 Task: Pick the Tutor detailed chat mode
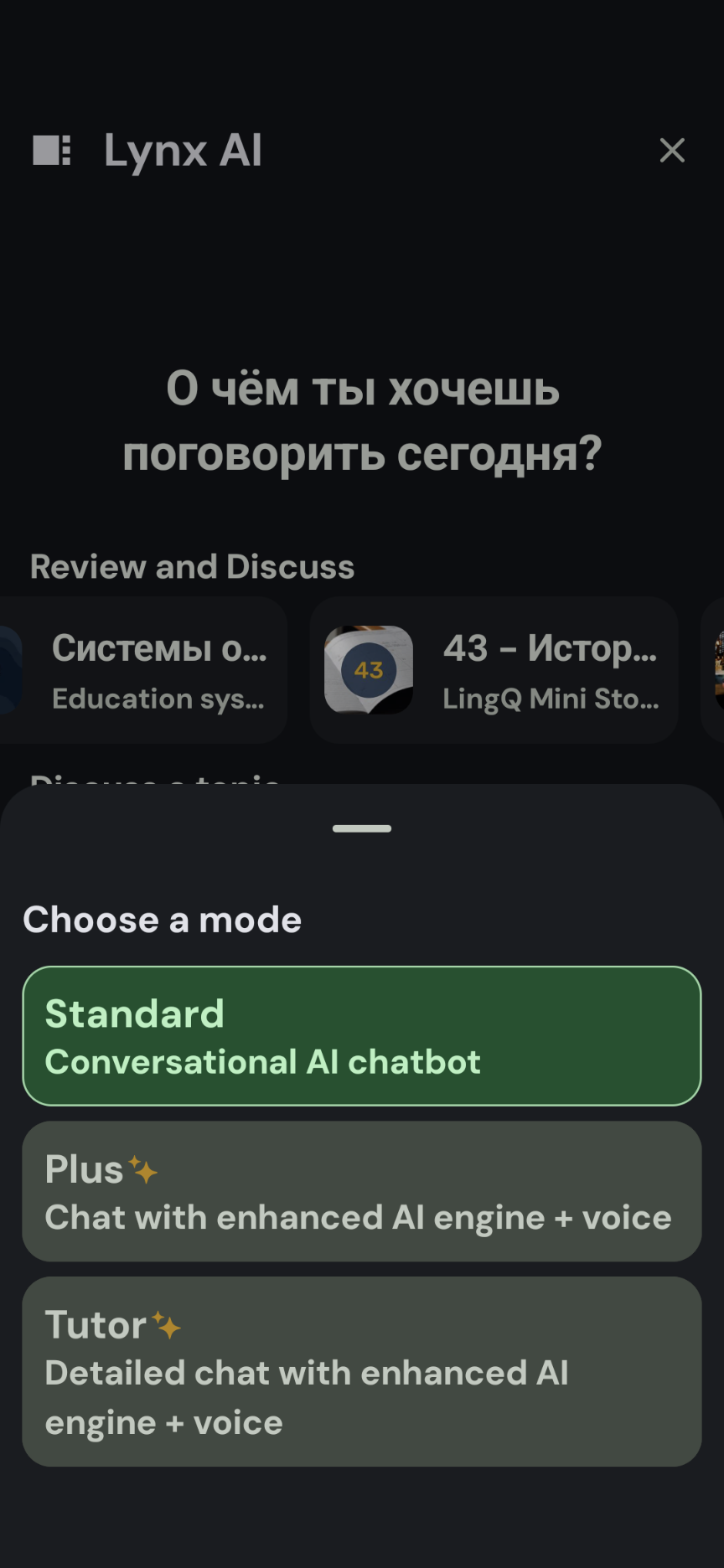point(362,1371)
